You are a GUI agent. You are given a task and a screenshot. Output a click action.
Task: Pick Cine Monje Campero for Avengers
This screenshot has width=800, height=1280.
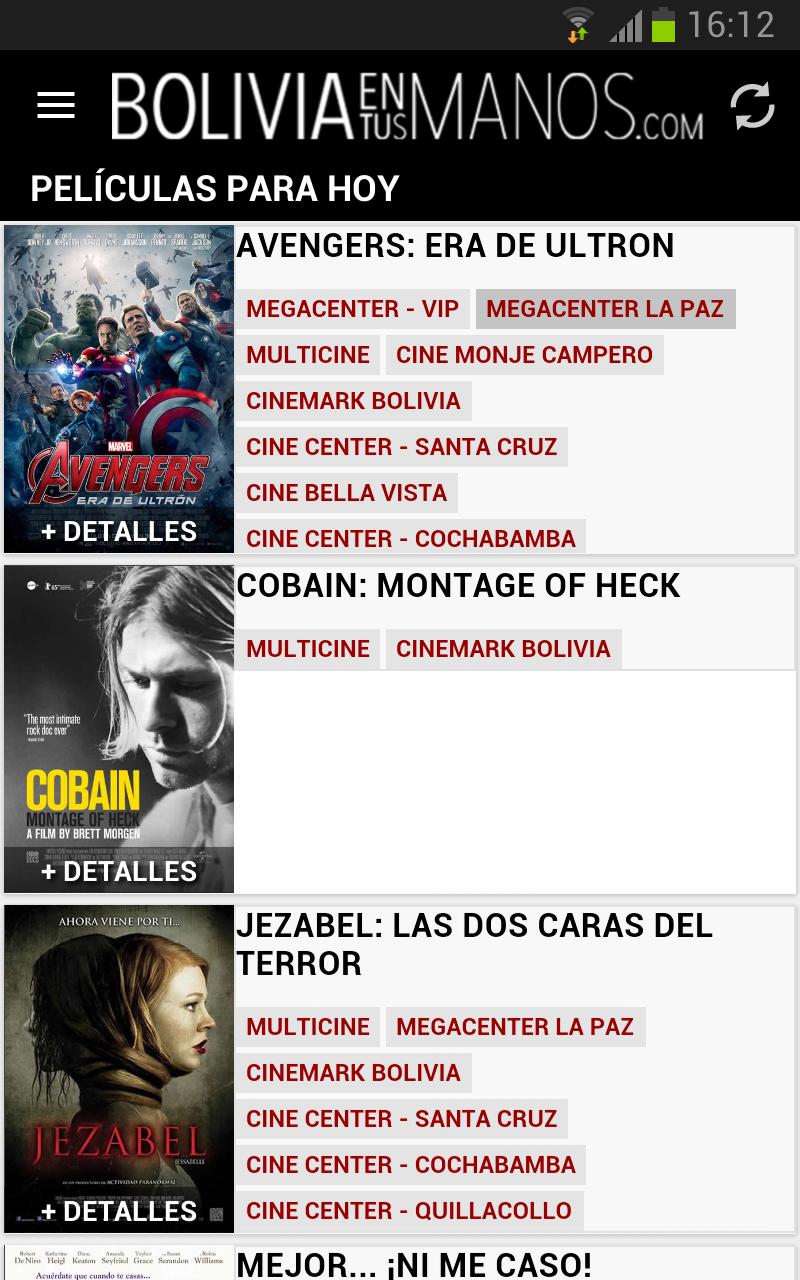pos(524,355)
